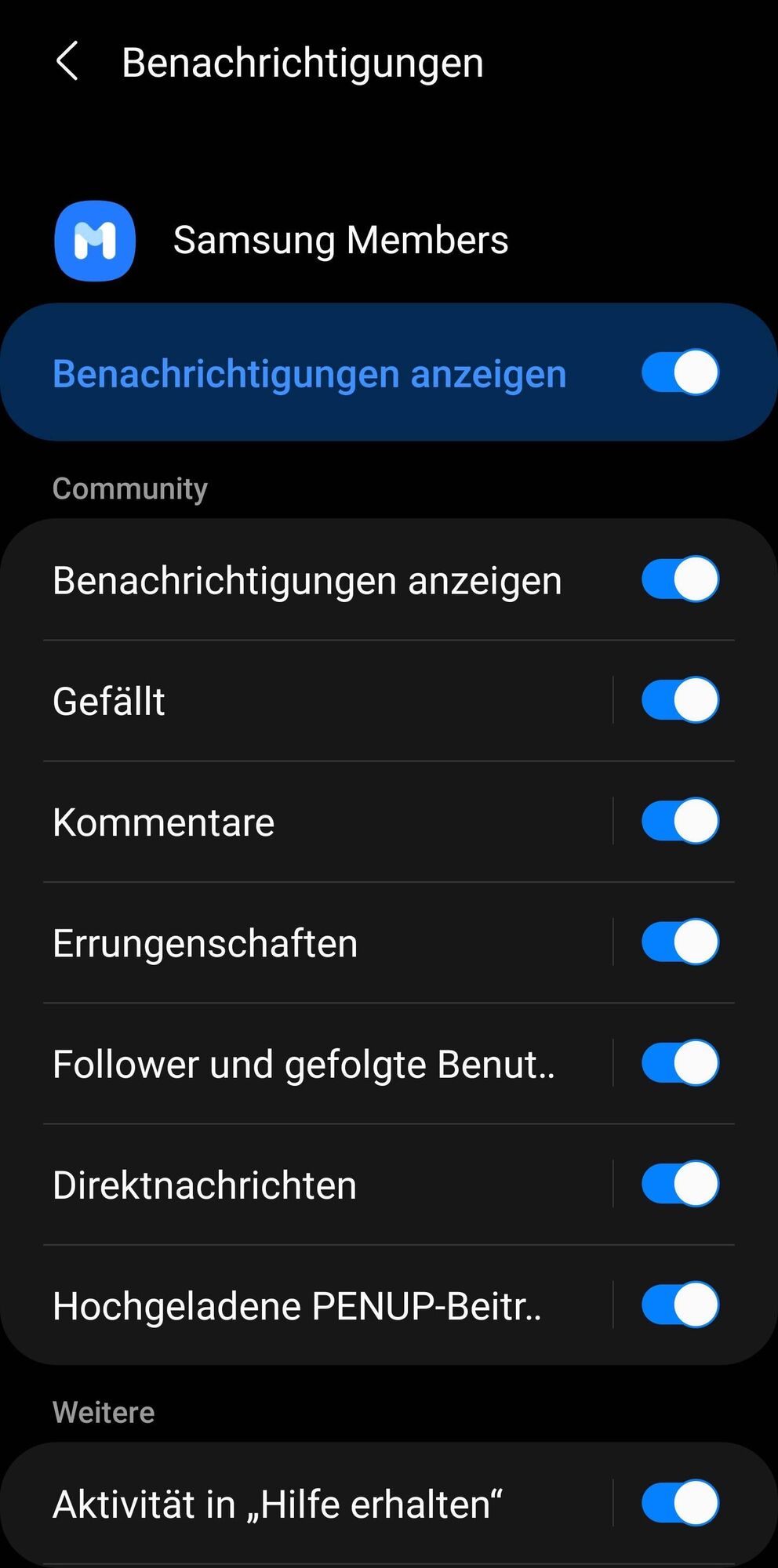This screenshot has height=1568, width=778.
Task: Toggle the Errungenschaften switch off
Action: [679, 942]
